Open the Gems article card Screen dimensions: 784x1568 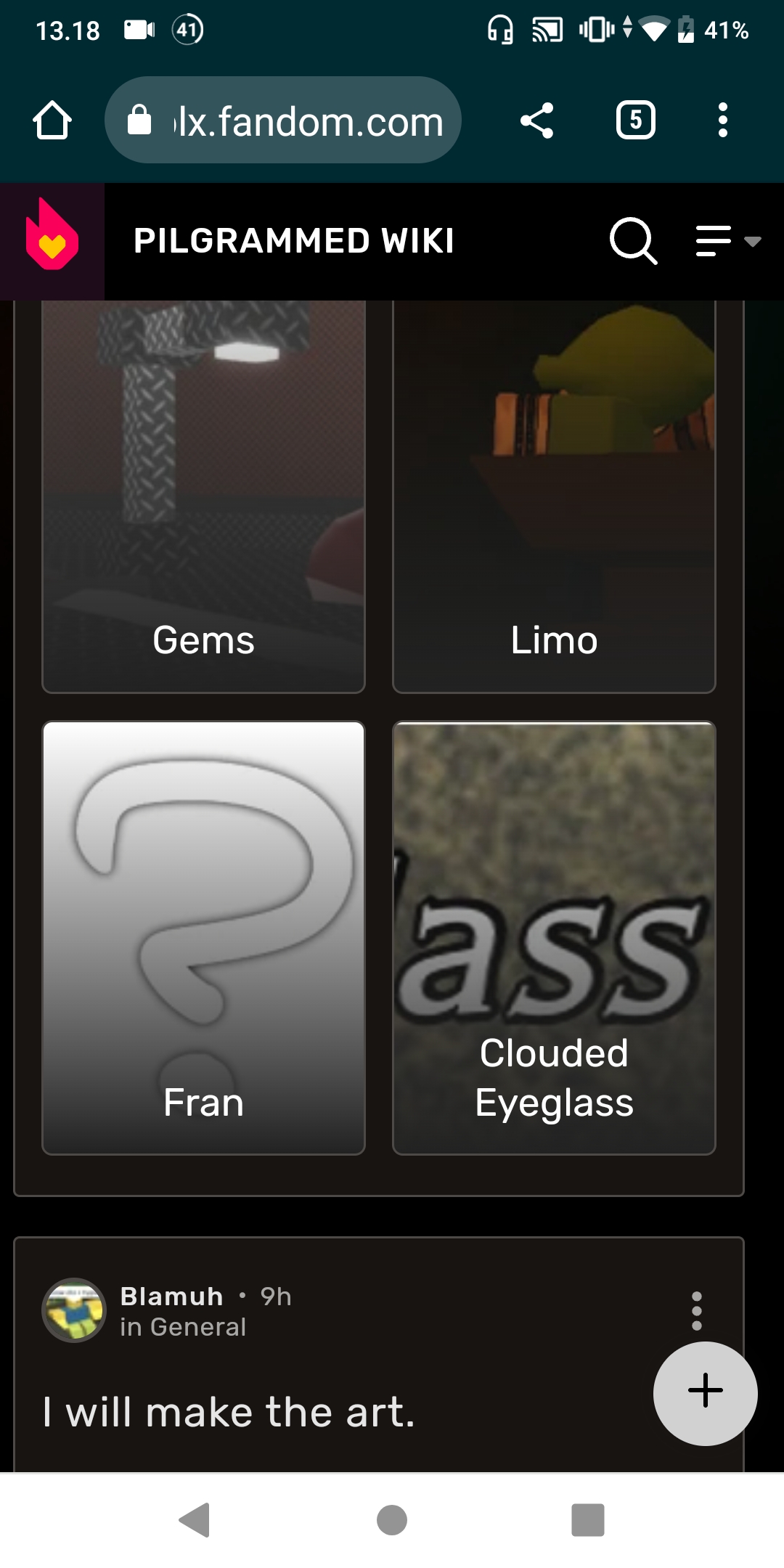coord(203,497)
